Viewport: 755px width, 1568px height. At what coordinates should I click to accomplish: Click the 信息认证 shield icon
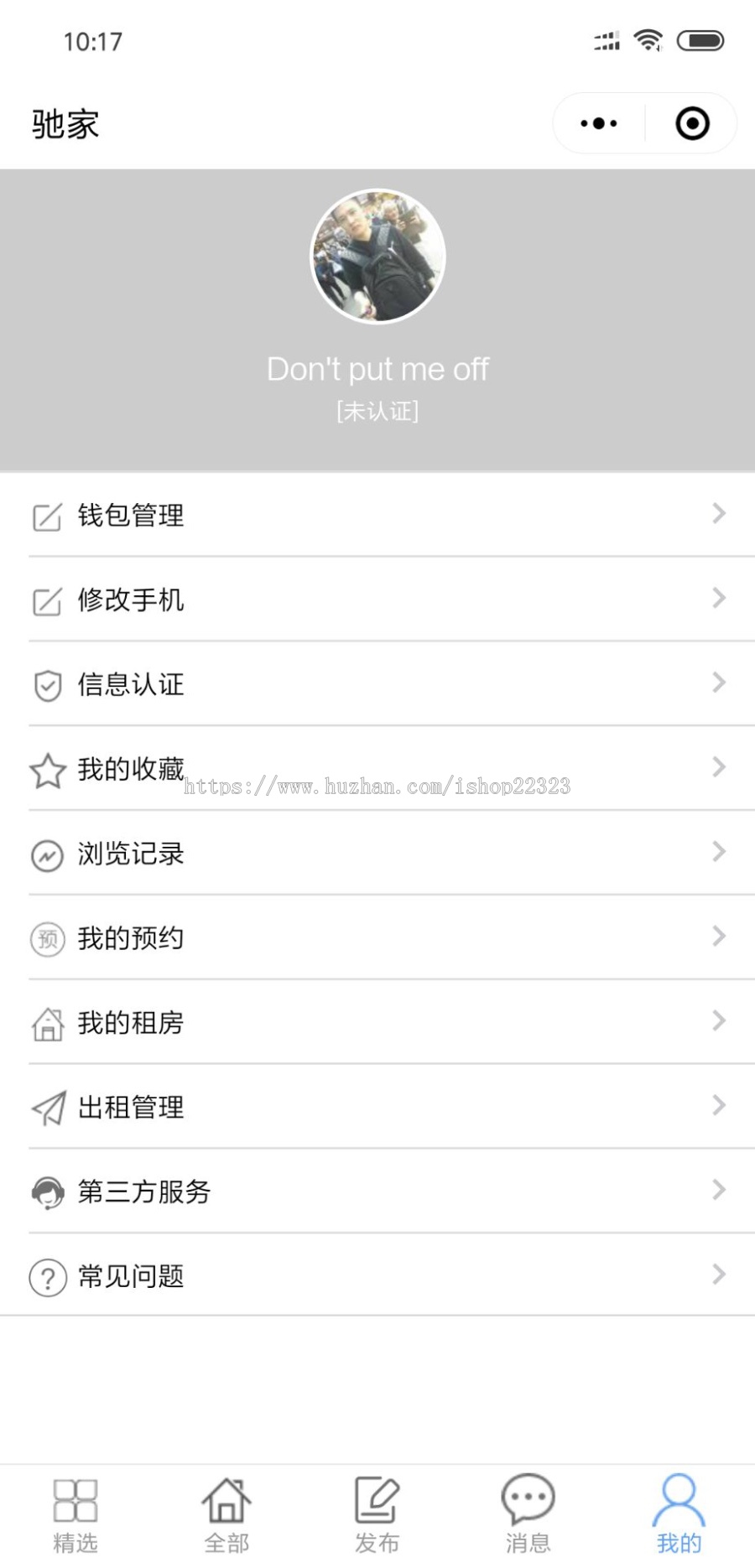(x=48, y=684)
